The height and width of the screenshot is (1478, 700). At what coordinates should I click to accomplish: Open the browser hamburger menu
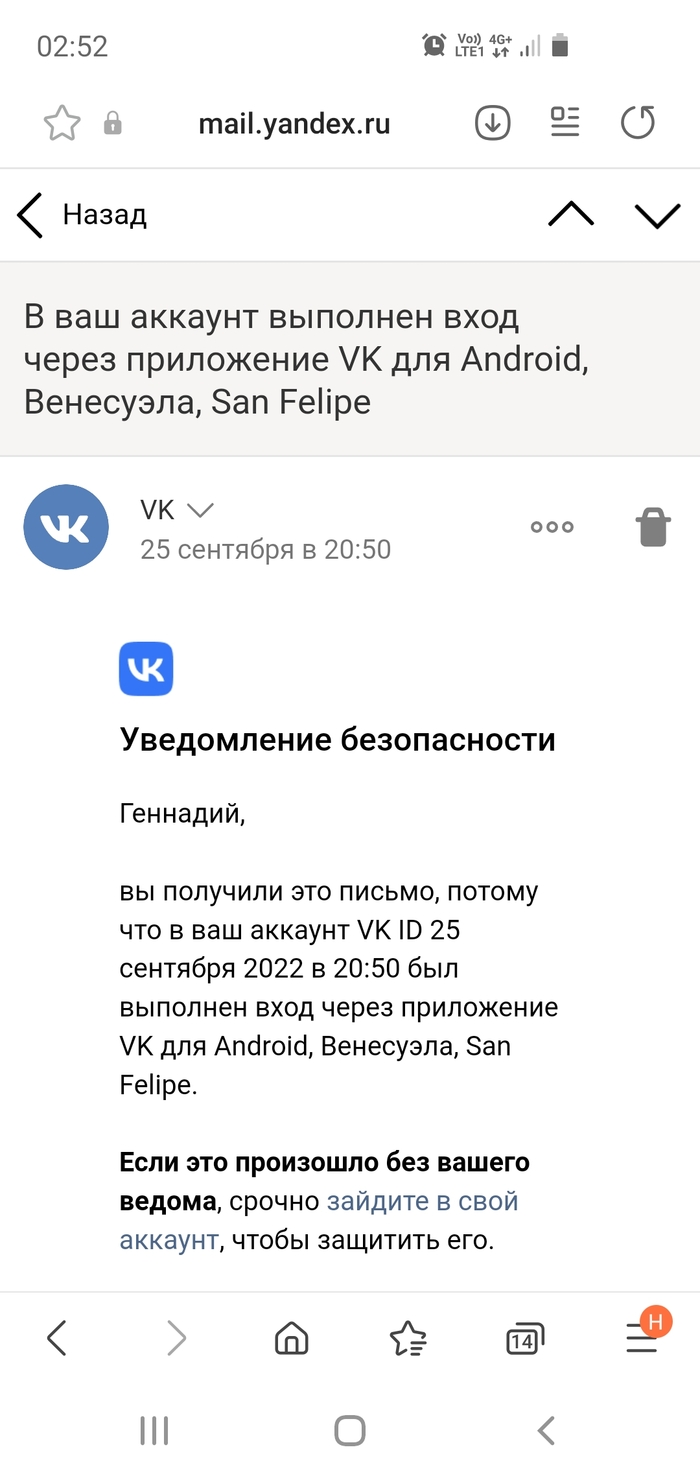pos(641,1337)
